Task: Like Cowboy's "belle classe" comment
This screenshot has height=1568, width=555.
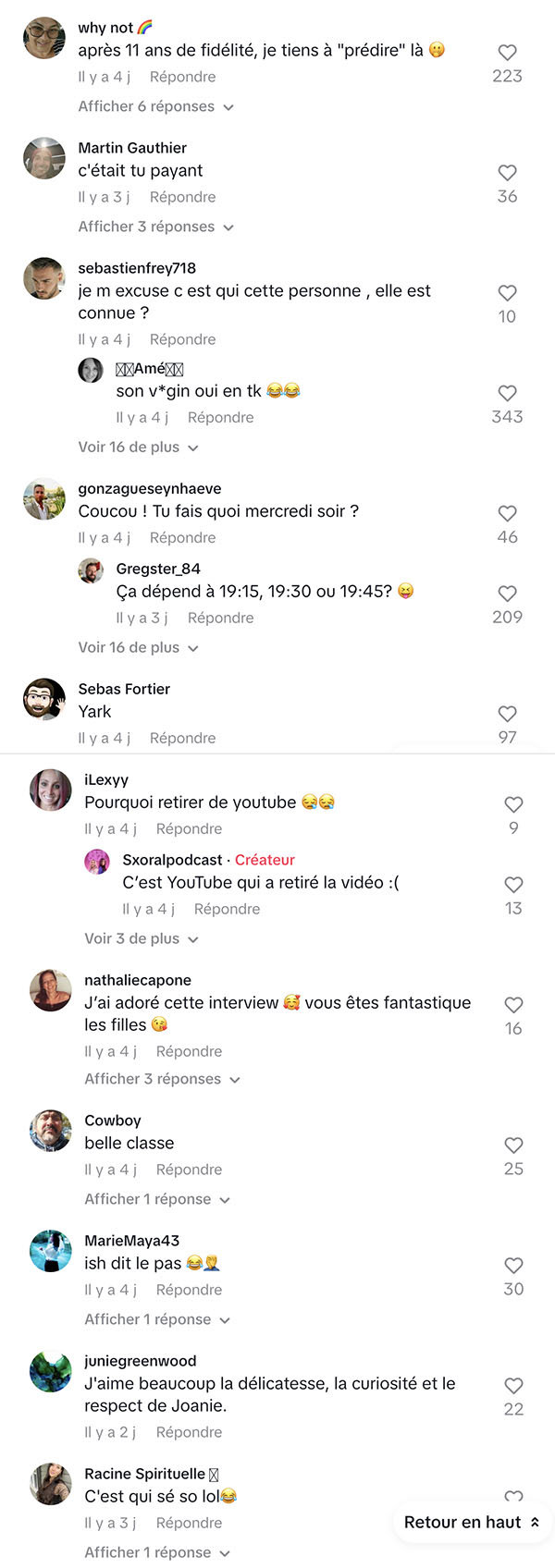Action: click(x=513, y=1145)
